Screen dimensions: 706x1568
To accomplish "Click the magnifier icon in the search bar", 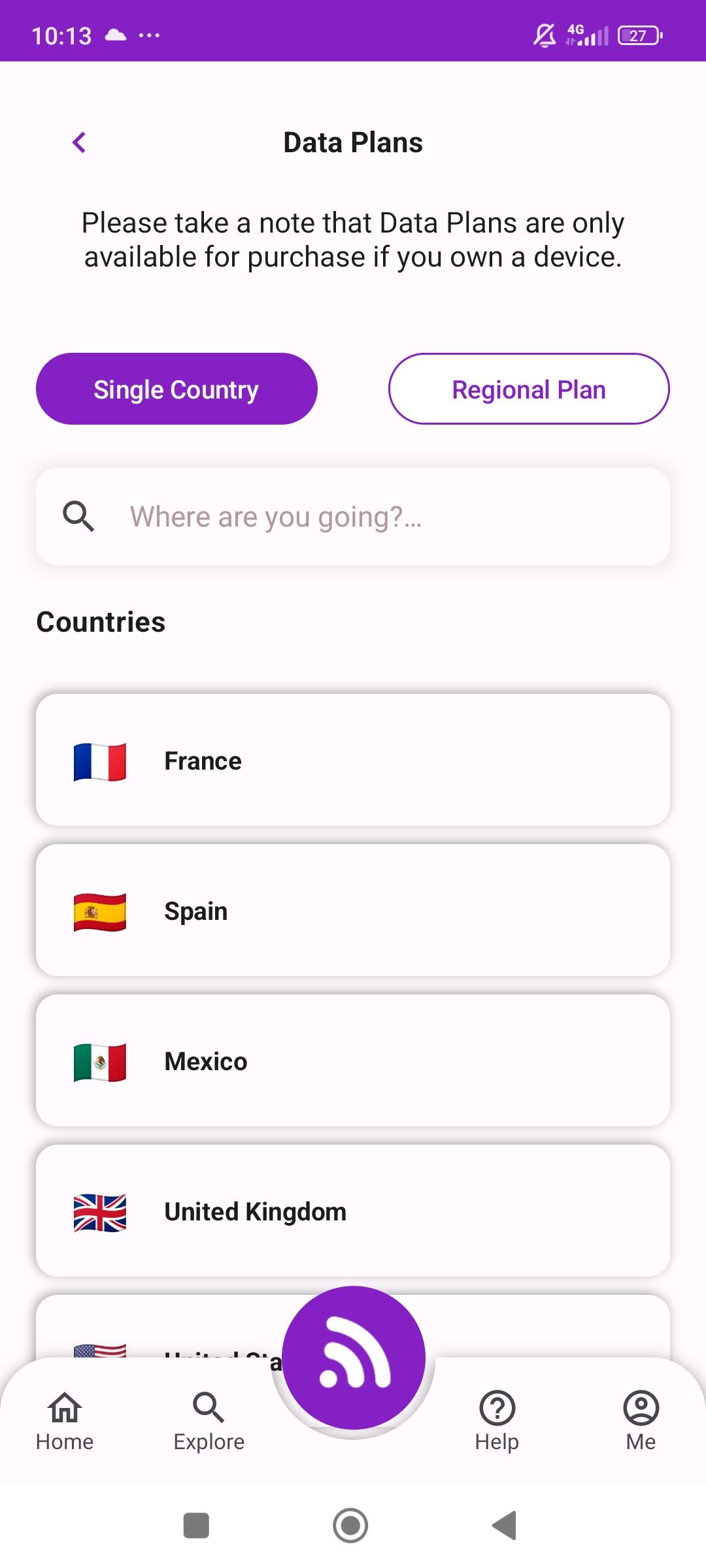I will [x=78, y=516].
